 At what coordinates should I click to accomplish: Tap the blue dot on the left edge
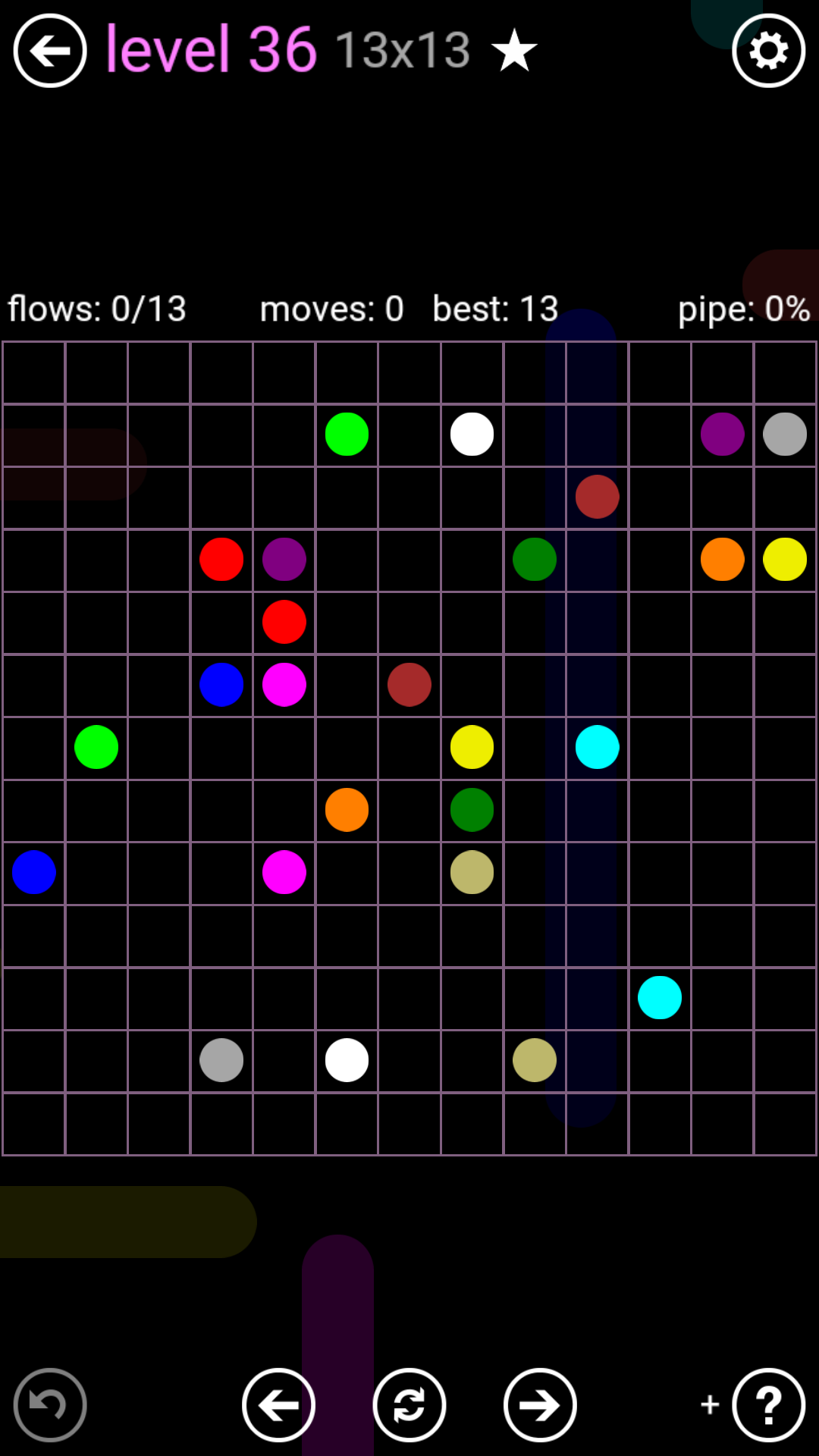tap(34, 872)
